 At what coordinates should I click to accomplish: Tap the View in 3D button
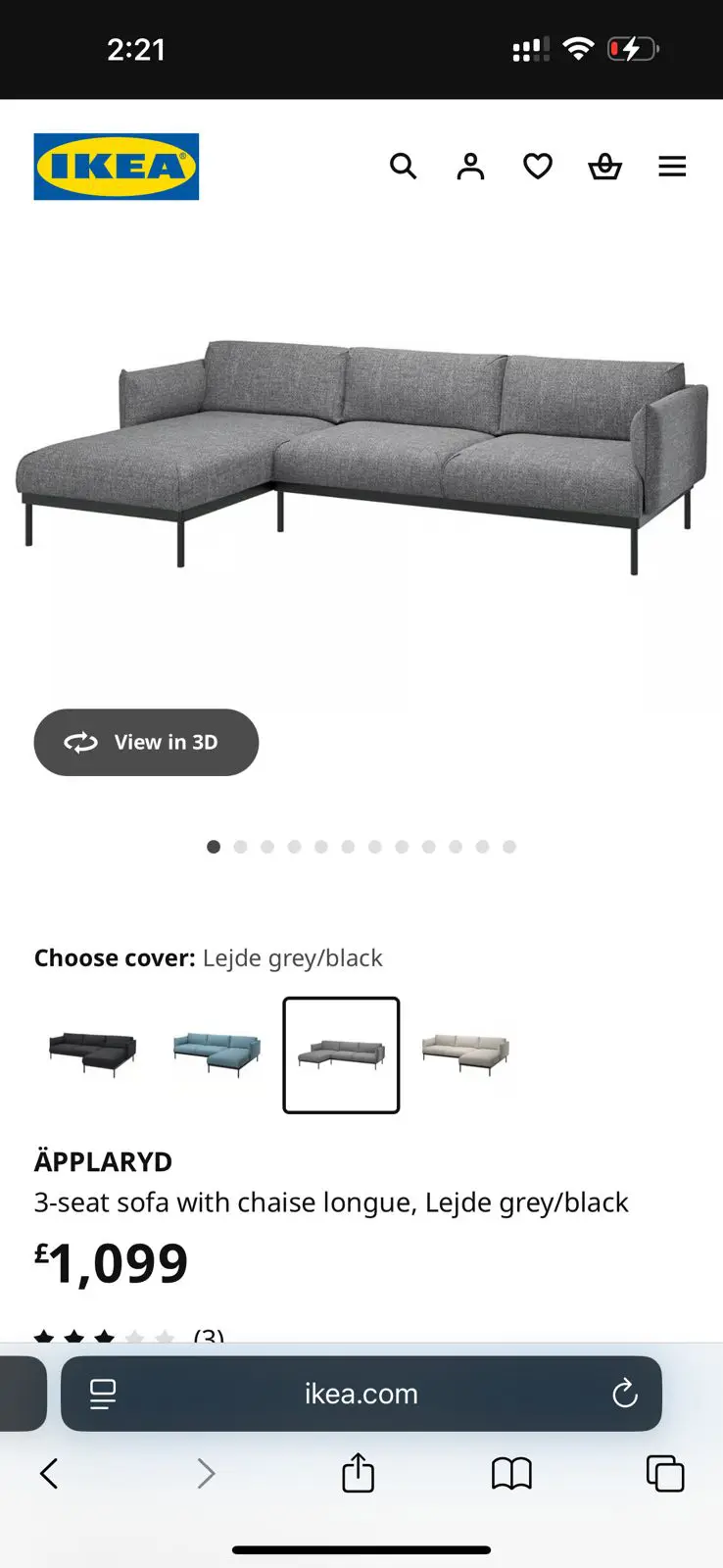coord(146,742)
